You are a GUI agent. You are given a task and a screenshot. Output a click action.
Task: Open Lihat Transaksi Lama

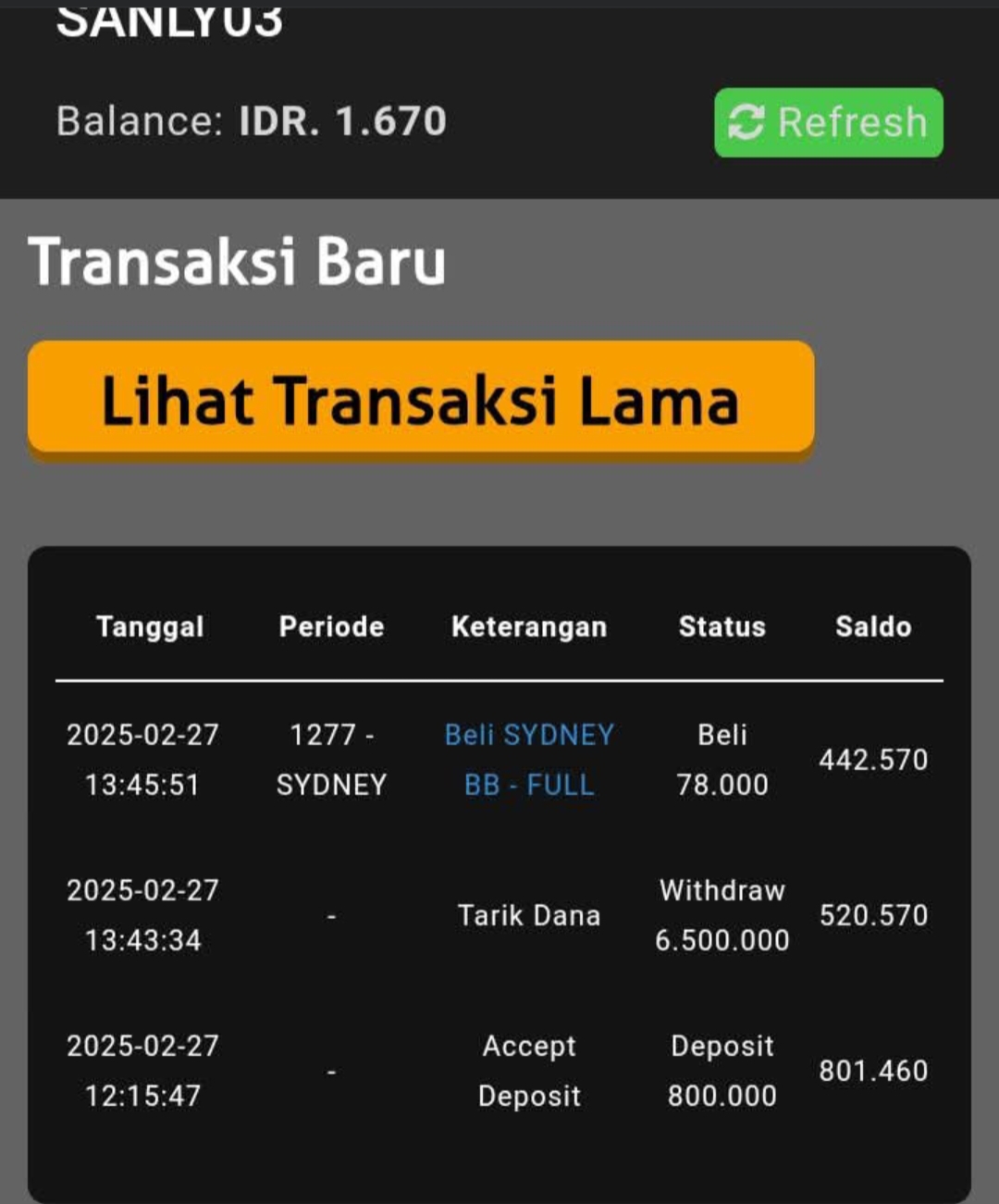pyautogui.click(x=421, y=398)
